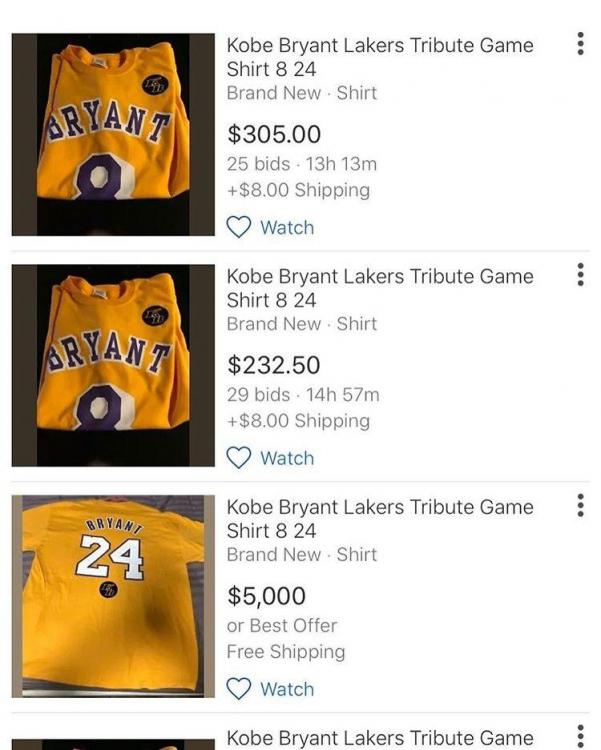Open overflow menu for the $305.00 listing
The height and width of the screenshot is (750, 601).
[580, 44]
